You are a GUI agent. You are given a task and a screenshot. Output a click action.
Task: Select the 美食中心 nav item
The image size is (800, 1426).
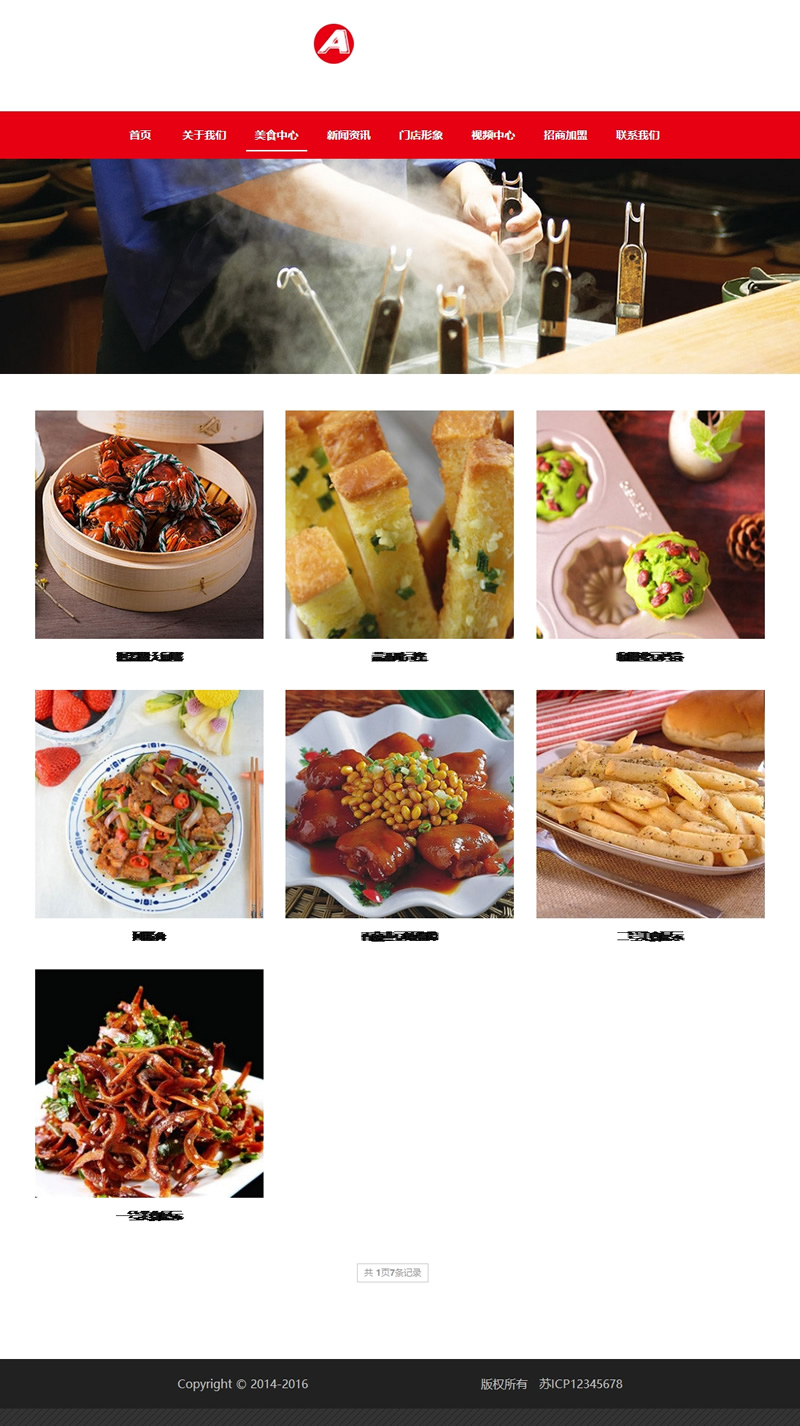tap(276, 135)
